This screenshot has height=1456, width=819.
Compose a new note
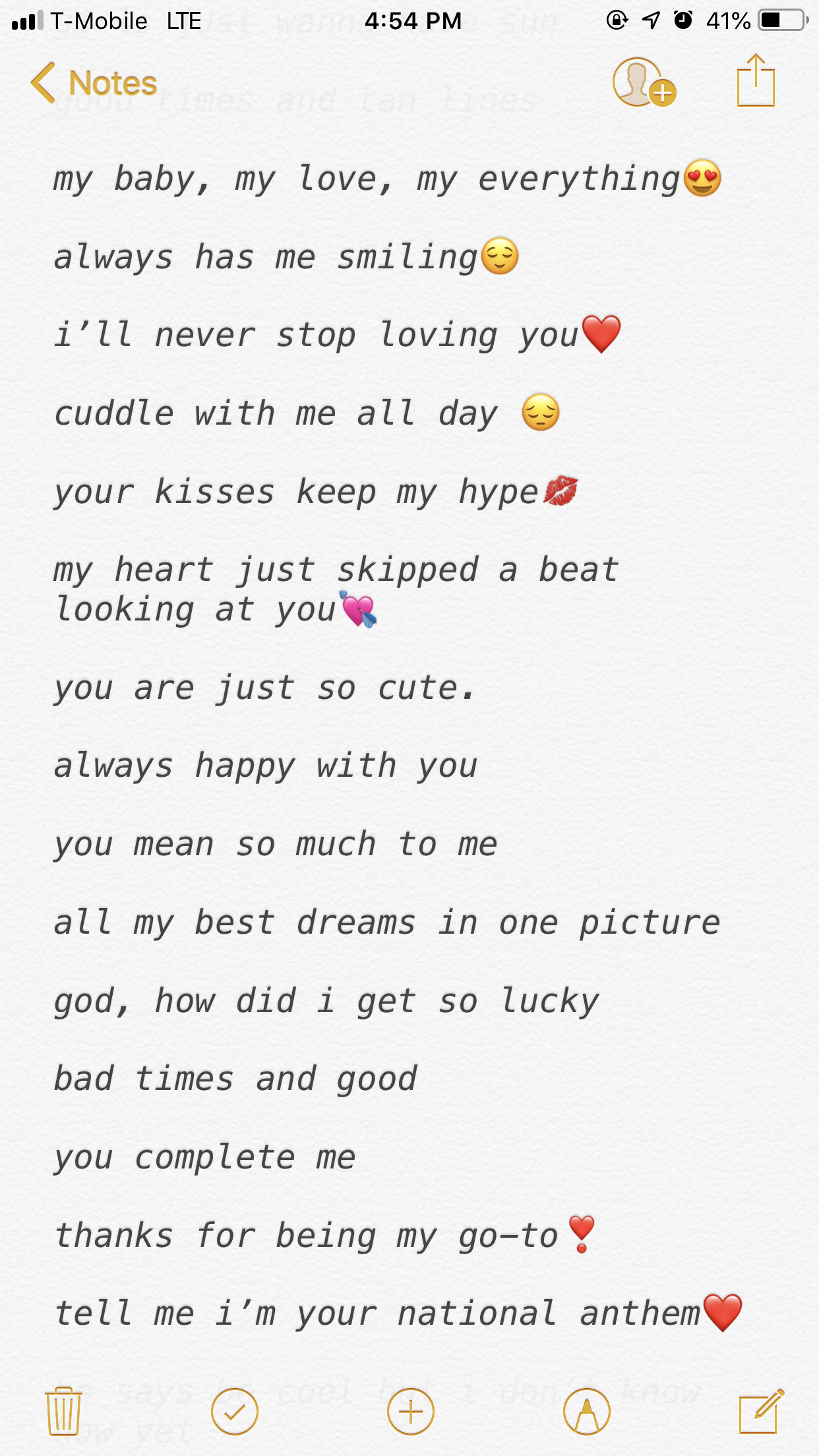[760, 1411]
